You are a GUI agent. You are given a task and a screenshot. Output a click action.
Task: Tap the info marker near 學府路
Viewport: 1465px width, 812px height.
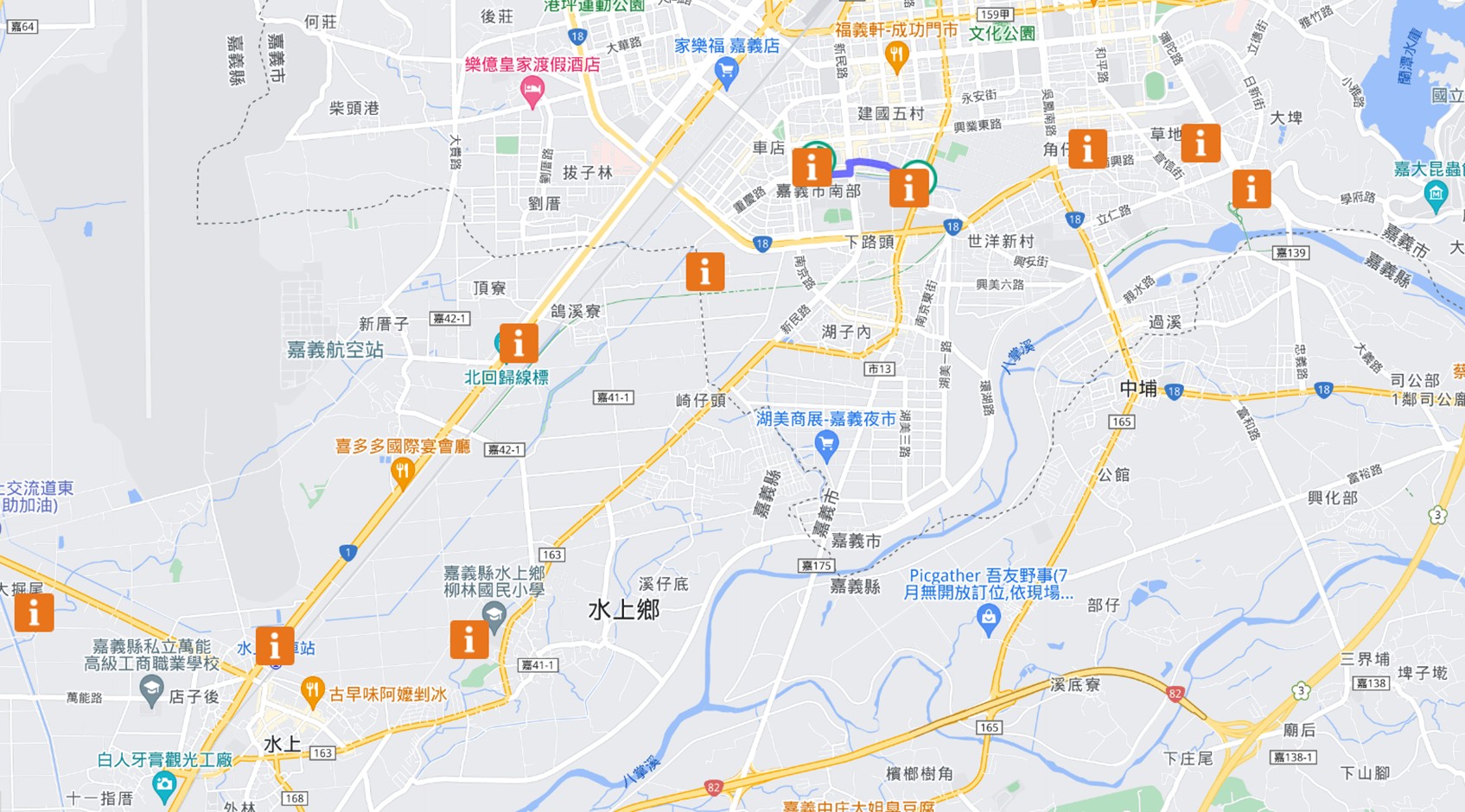click(x=1252, y=188)
